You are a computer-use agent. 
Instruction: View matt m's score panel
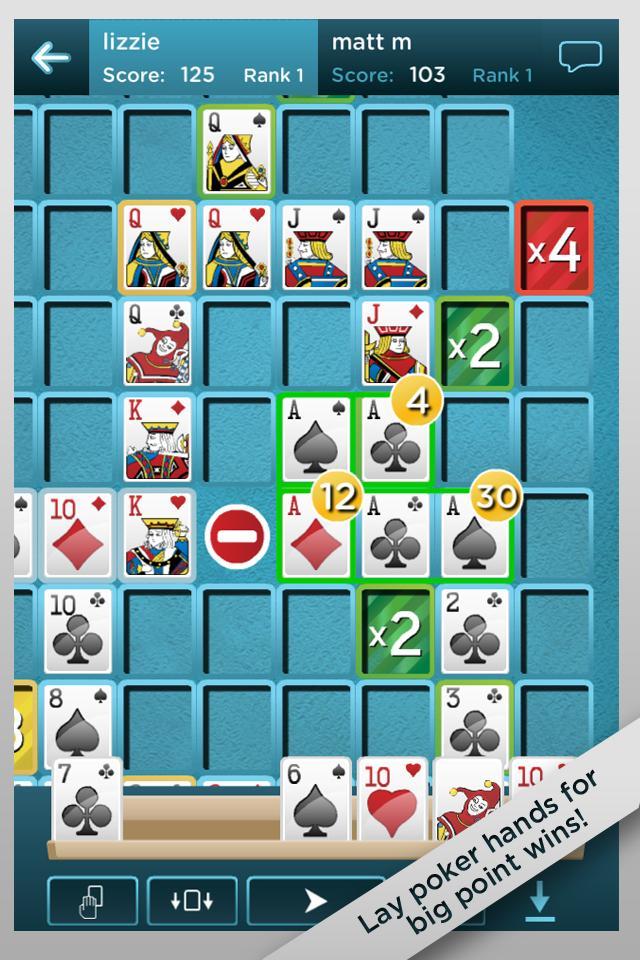click(x=433, y=58)
